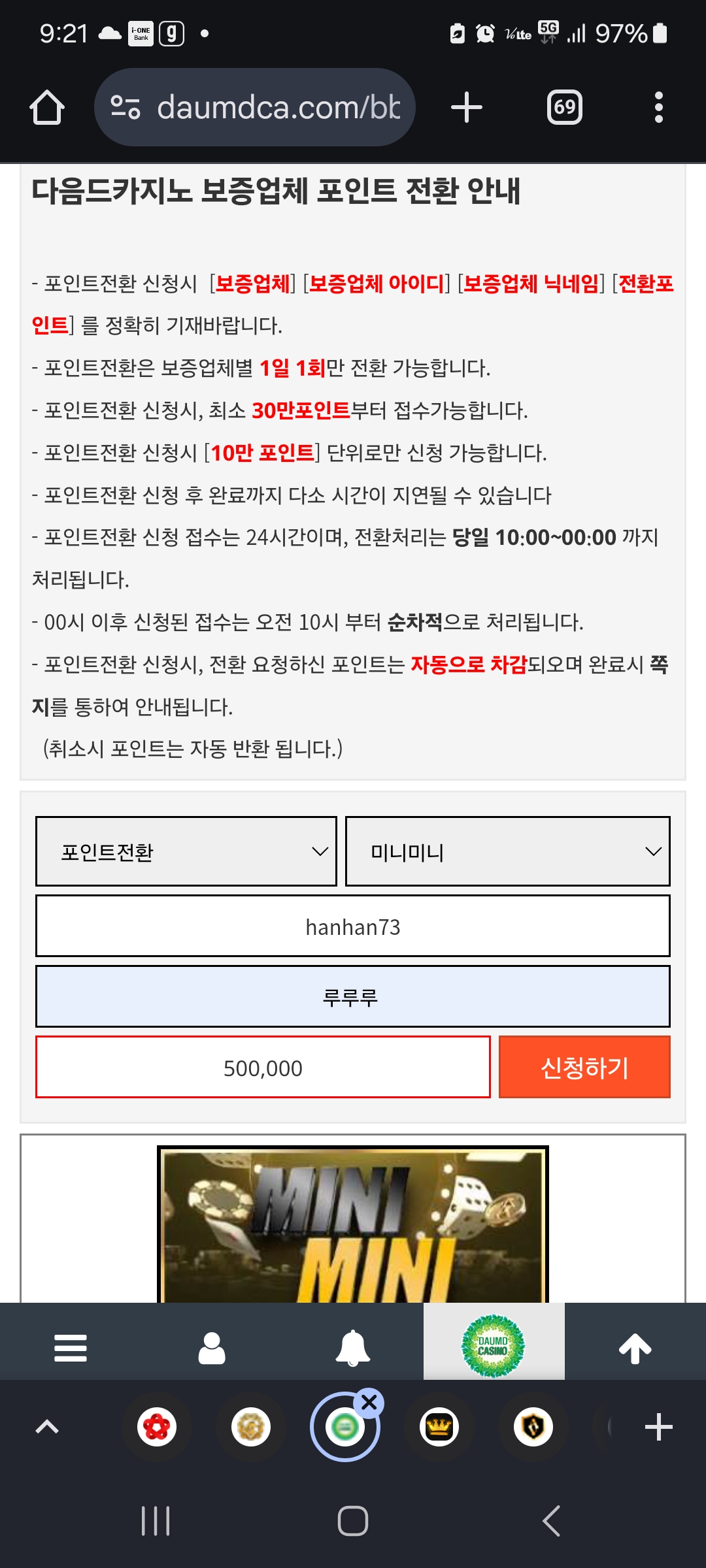Screen dimensions: 706x1568
Task: Open a new browser tab with plus
Action: pos(467,107)
